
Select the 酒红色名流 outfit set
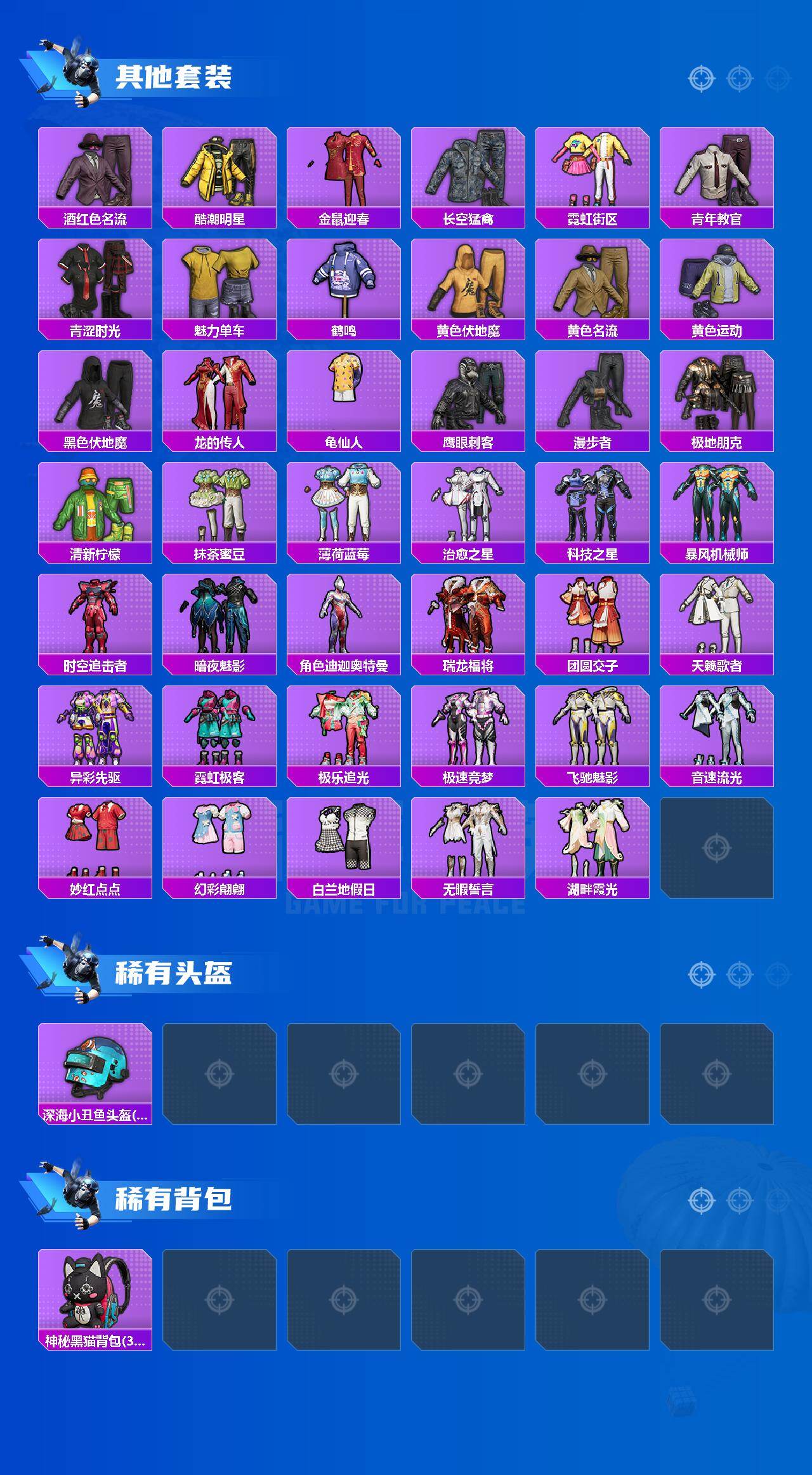[x=94, y=171]
